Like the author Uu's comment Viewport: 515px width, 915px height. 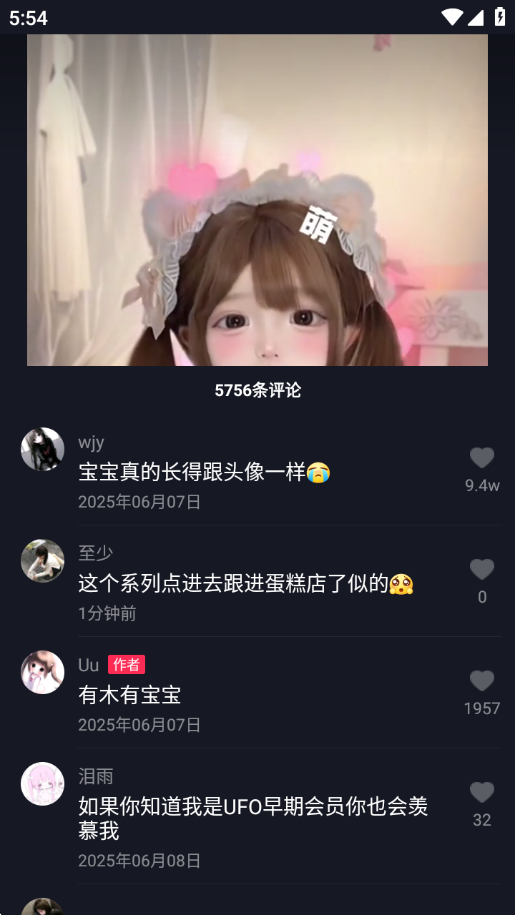pos(482,681)
